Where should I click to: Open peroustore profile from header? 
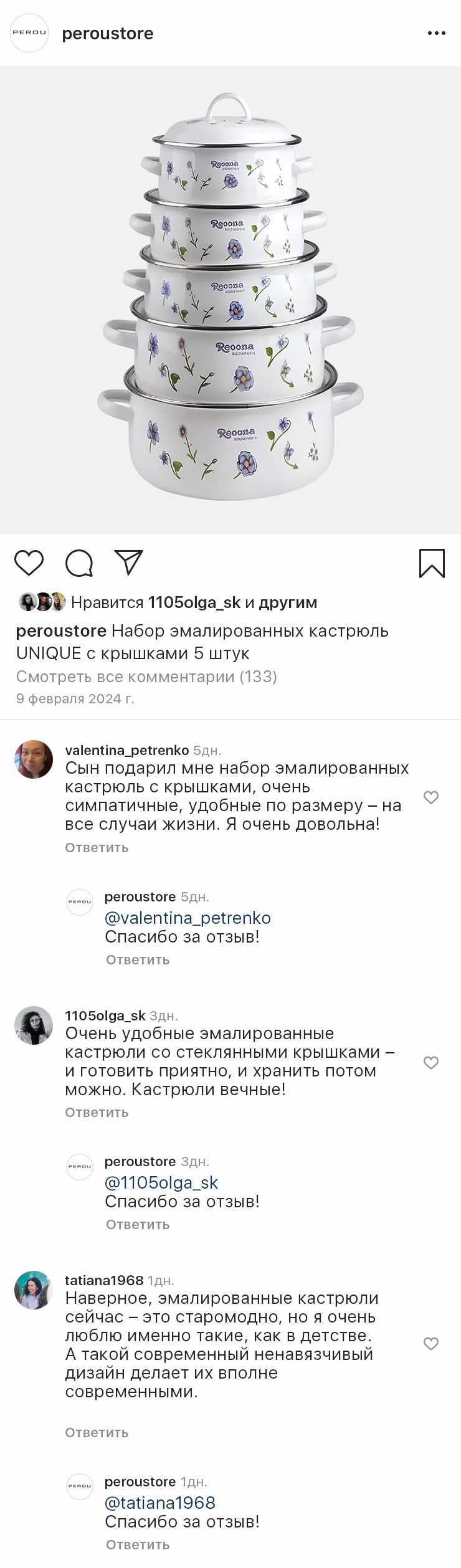tap(107, 34)
